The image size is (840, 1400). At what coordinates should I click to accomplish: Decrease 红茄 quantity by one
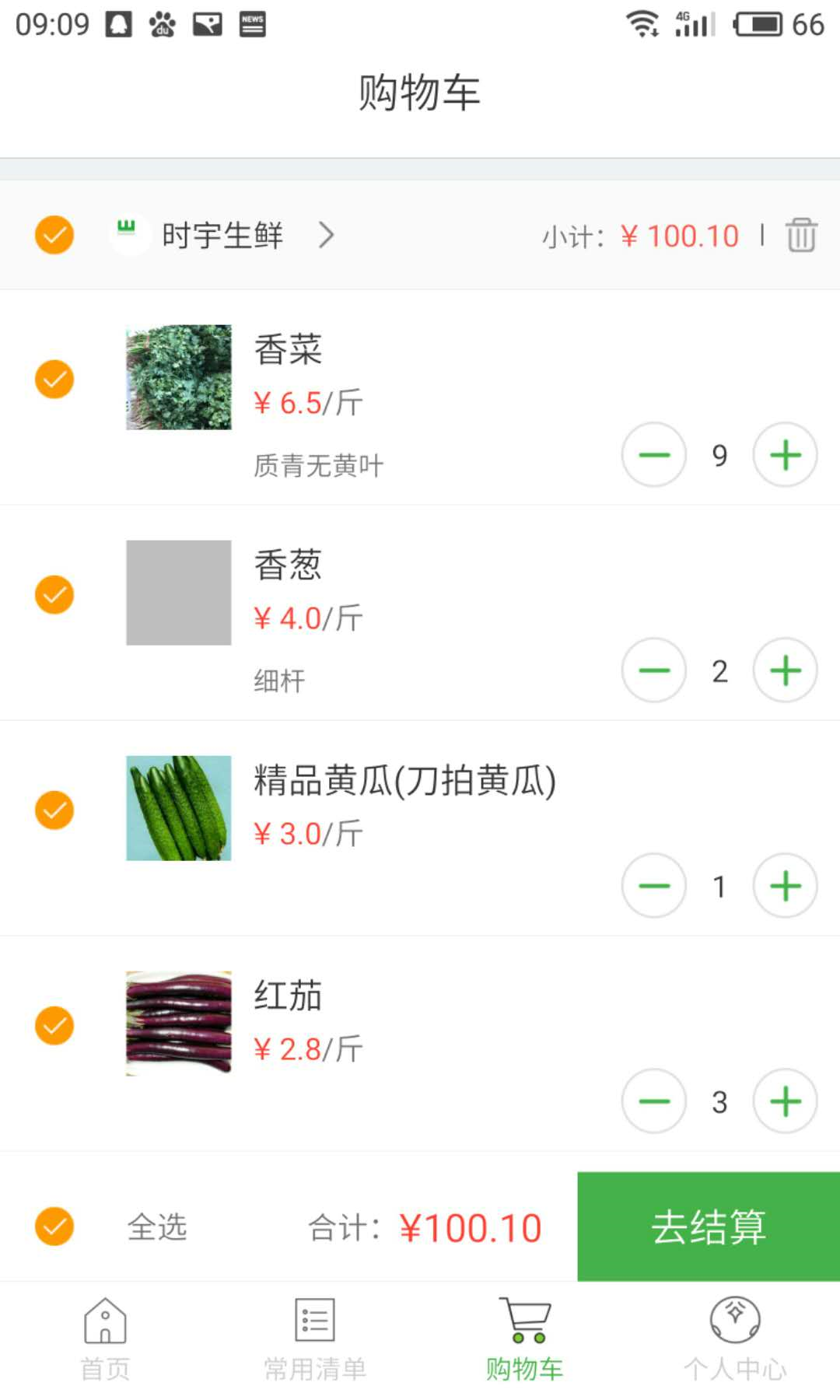[654, 1101]
